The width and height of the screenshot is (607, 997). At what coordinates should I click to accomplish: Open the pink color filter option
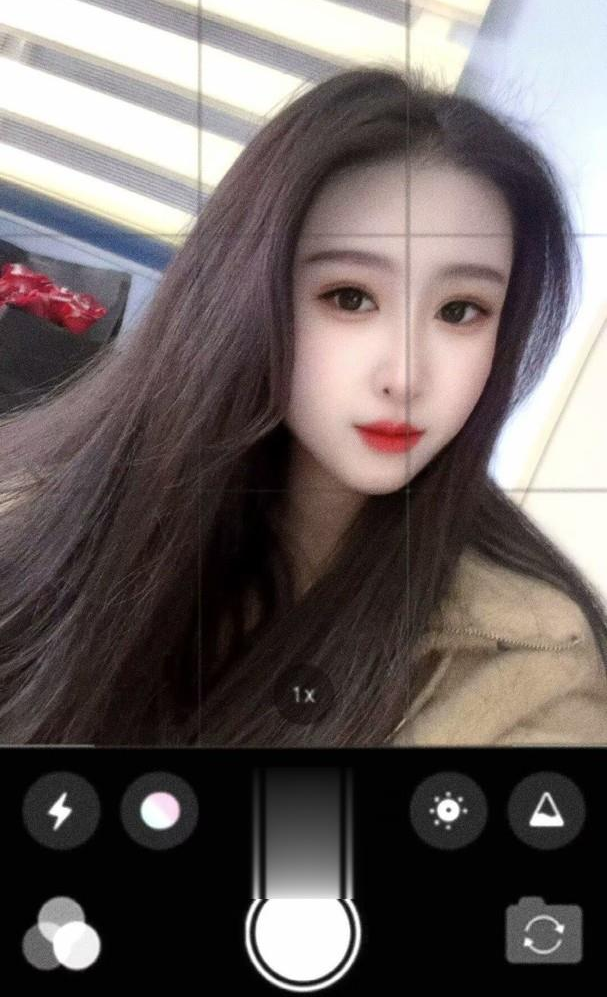point(159,811)
